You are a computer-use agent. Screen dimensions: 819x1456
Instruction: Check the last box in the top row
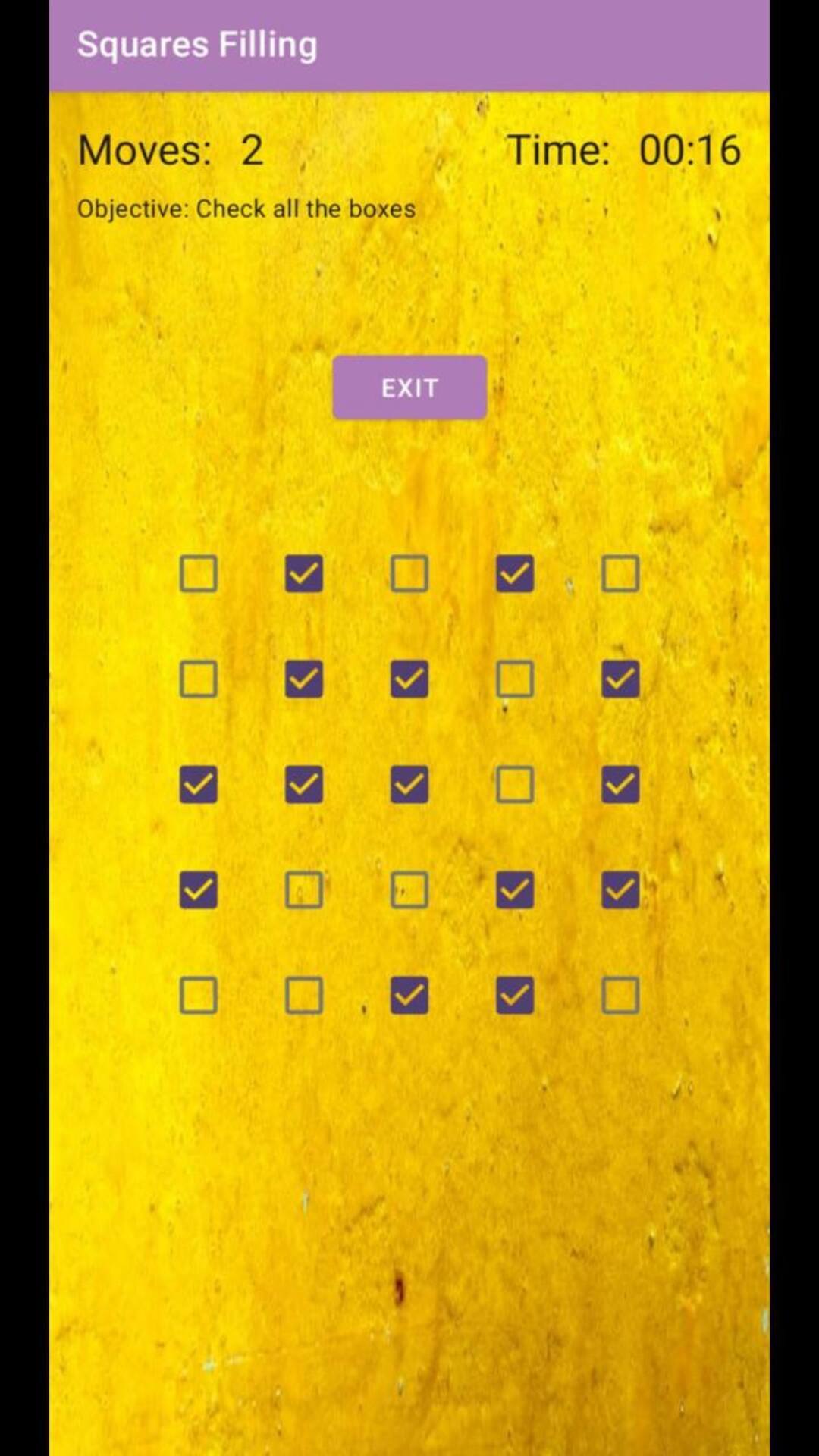click(620, 573)
